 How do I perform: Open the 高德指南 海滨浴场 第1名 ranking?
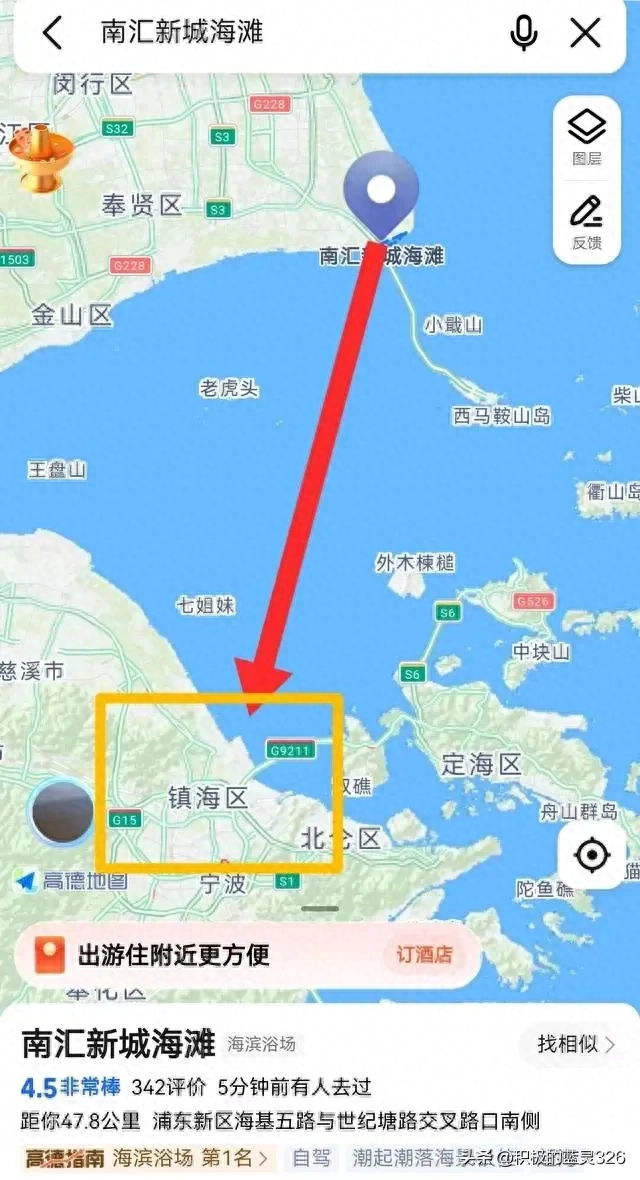coord(147,1158)
